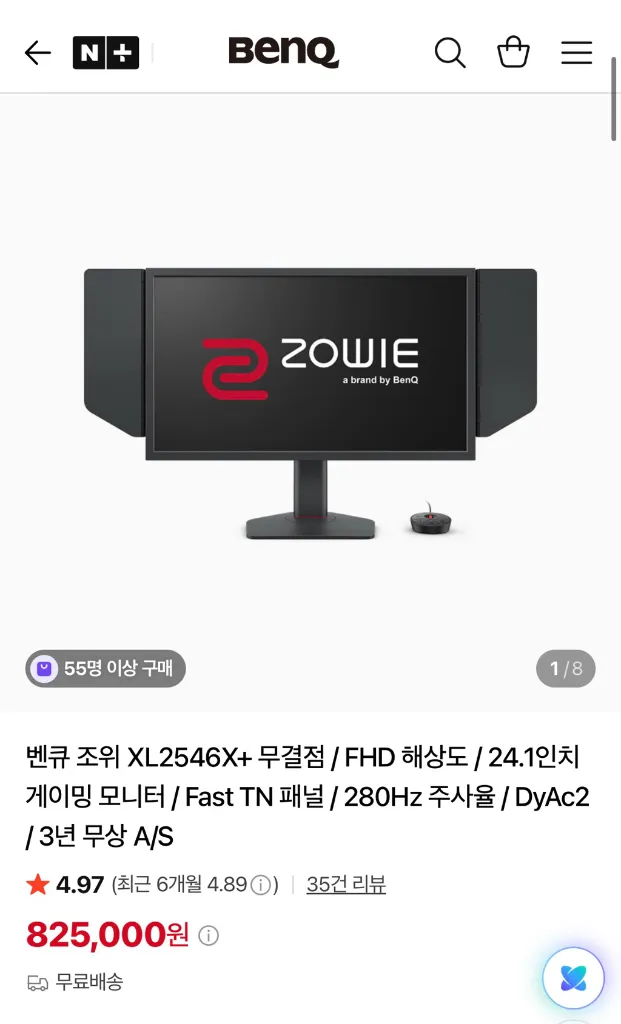Screen dimensions: 621x1024
Task: Open the BenQ brand store home
Action: (283, 52)
